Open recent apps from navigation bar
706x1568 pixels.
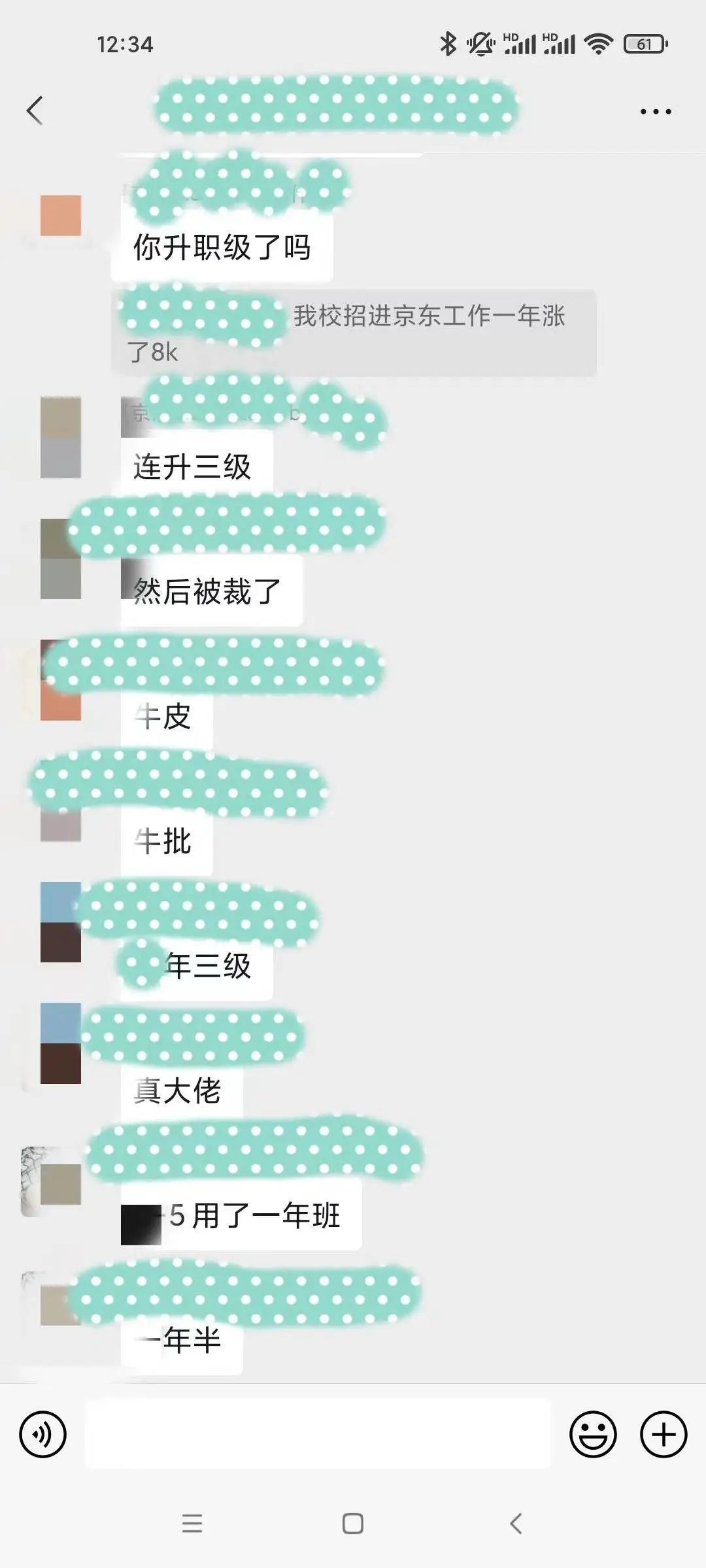coord(192,1524)
